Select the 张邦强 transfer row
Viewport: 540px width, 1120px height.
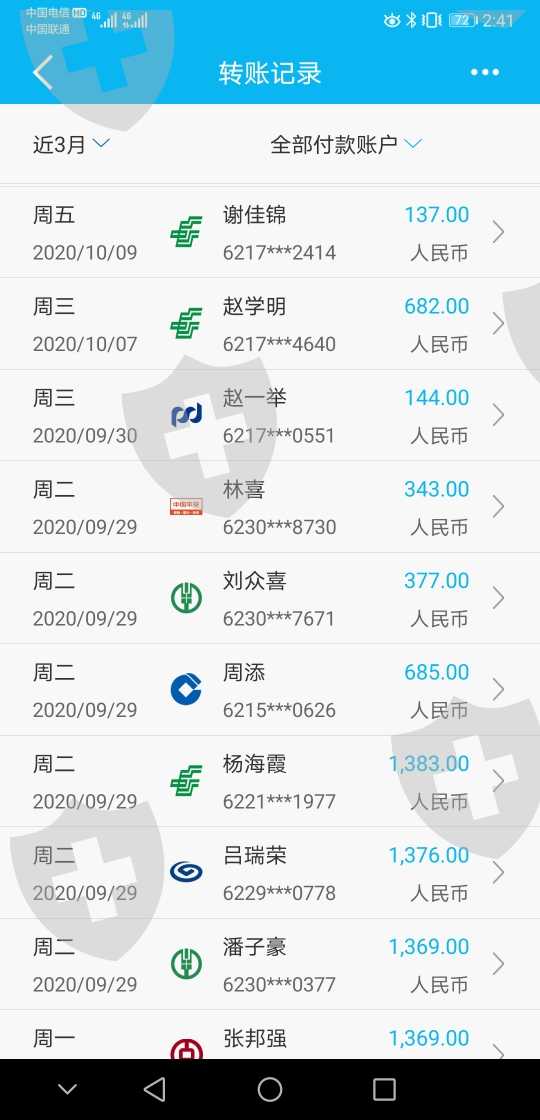270,1034
